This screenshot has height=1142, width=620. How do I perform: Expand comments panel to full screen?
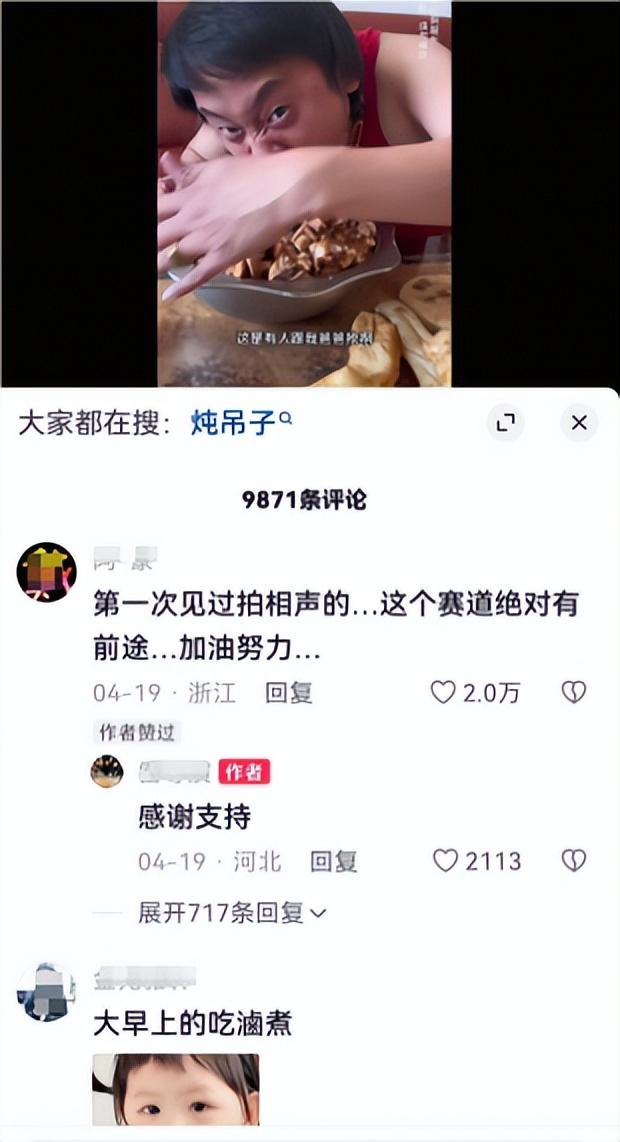coord(506,423)
